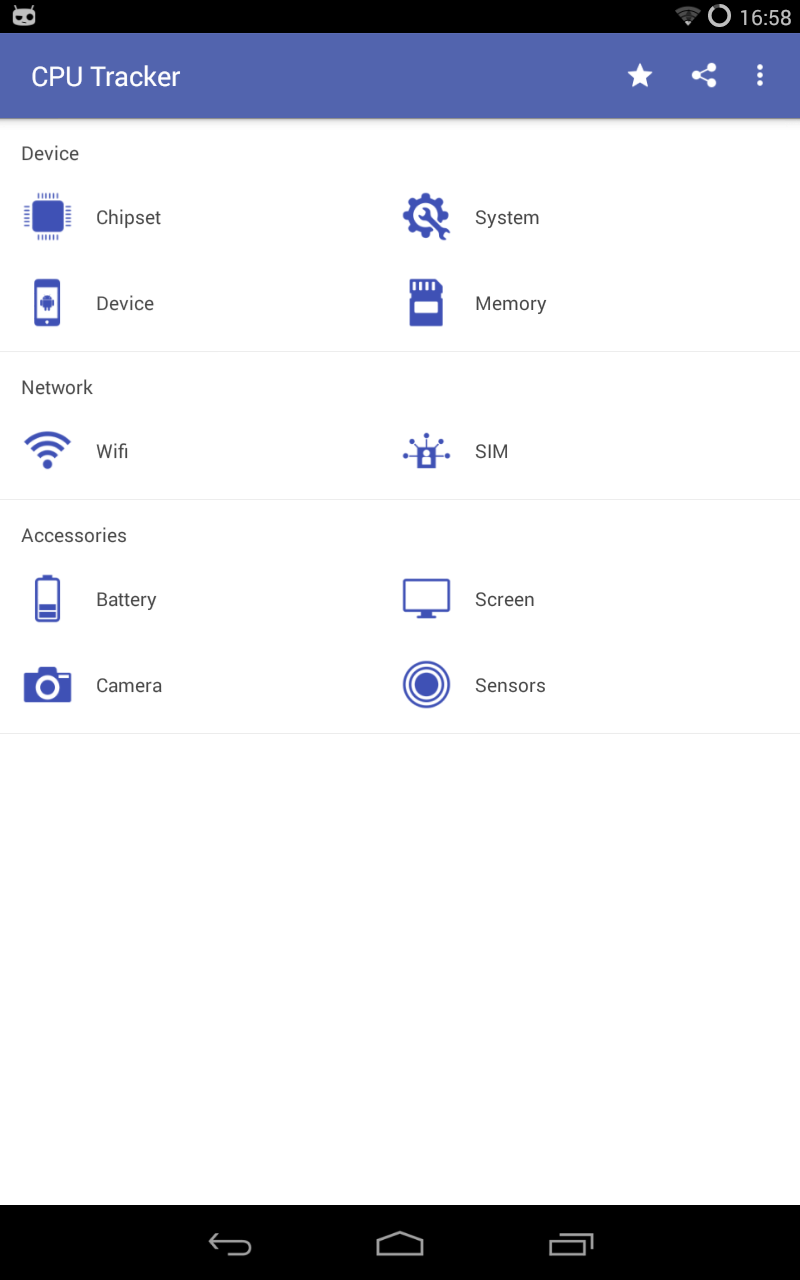The image size is (800, 1280).
Task: Select the Screen monitor icon
Action: click(426, 598)
